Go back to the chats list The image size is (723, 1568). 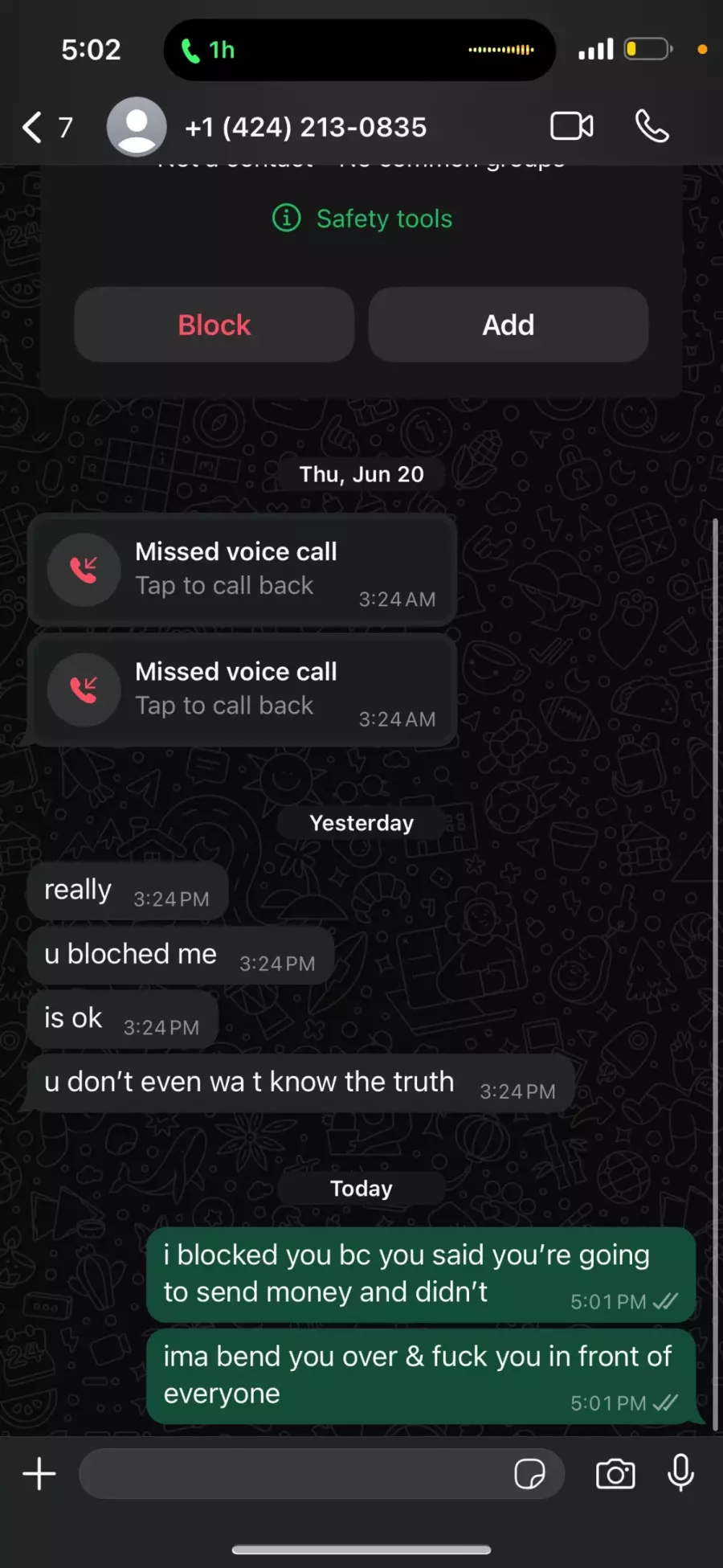coord(34,127)
